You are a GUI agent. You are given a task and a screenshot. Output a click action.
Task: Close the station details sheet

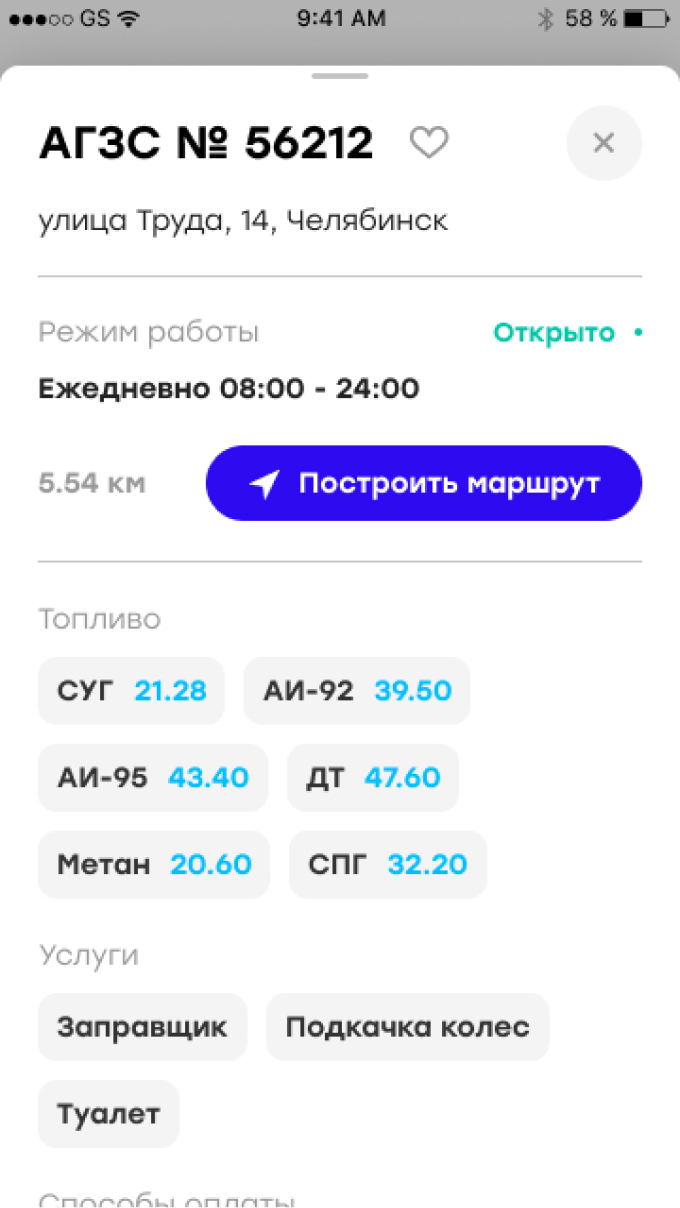coord(603,143)
